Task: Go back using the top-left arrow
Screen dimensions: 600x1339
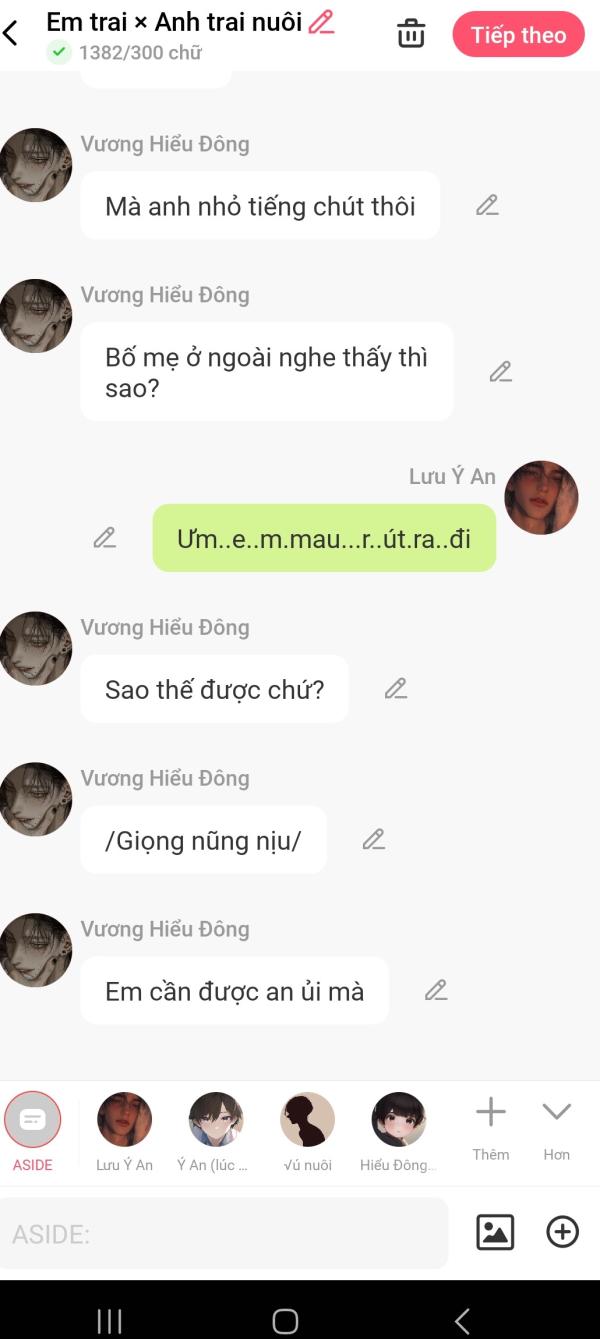Action: point(11,33)
